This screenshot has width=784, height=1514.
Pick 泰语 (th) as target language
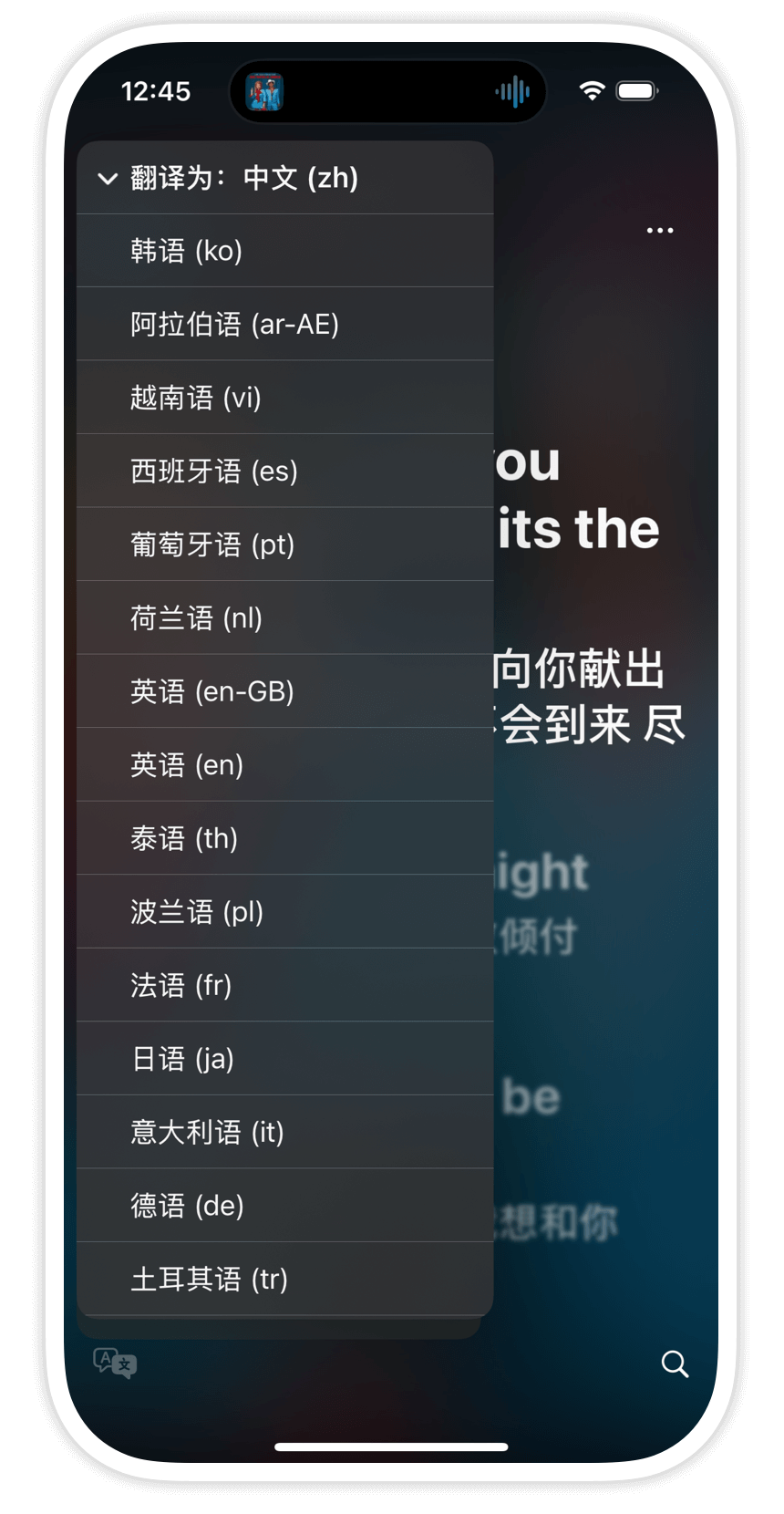click(x=185, y=838)
